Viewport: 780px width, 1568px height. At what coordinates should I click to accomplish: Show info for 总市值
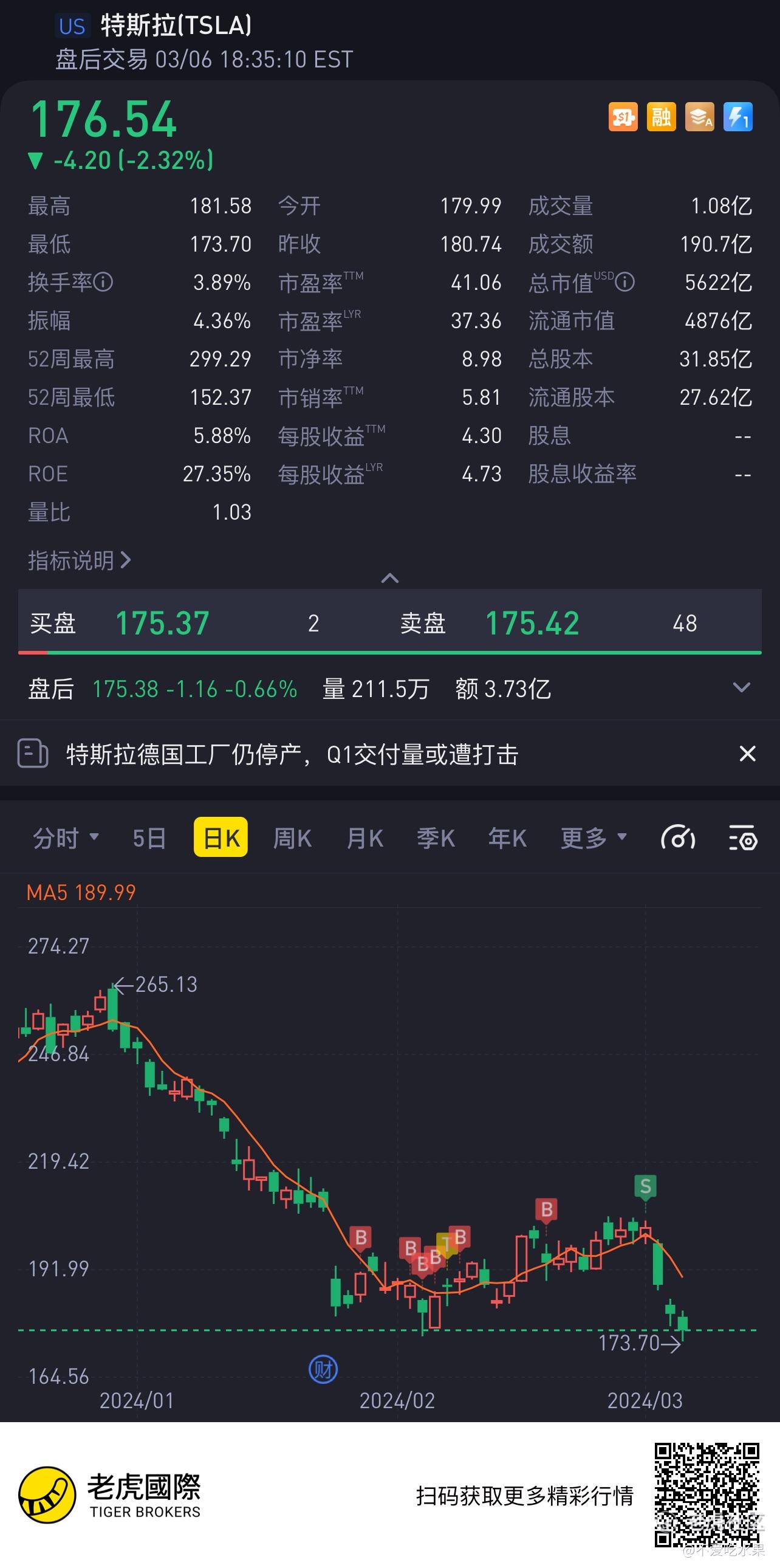(x=625, y=283)
